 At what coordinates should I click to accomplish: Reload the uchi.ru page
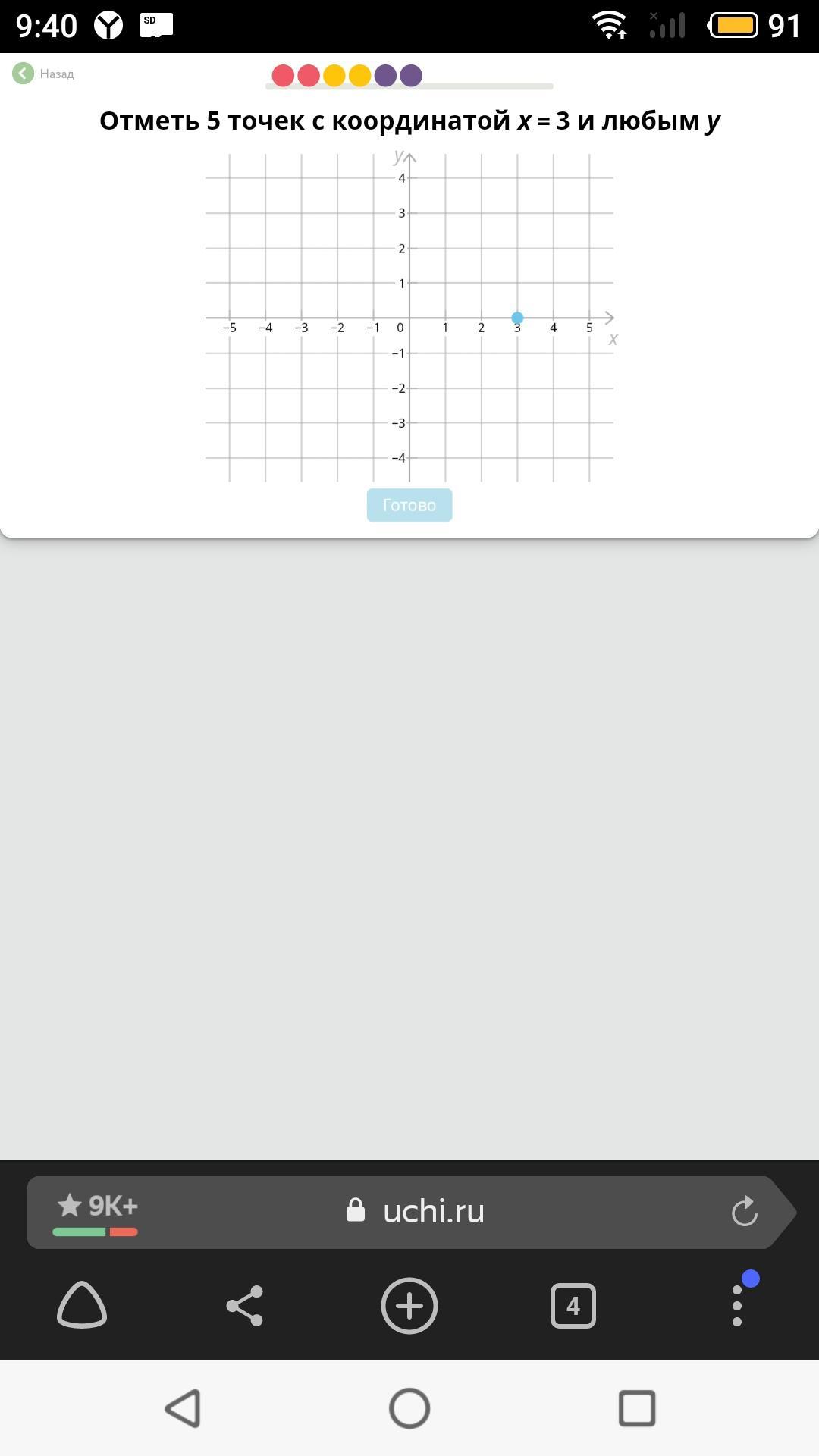[x=745, y=1211]
